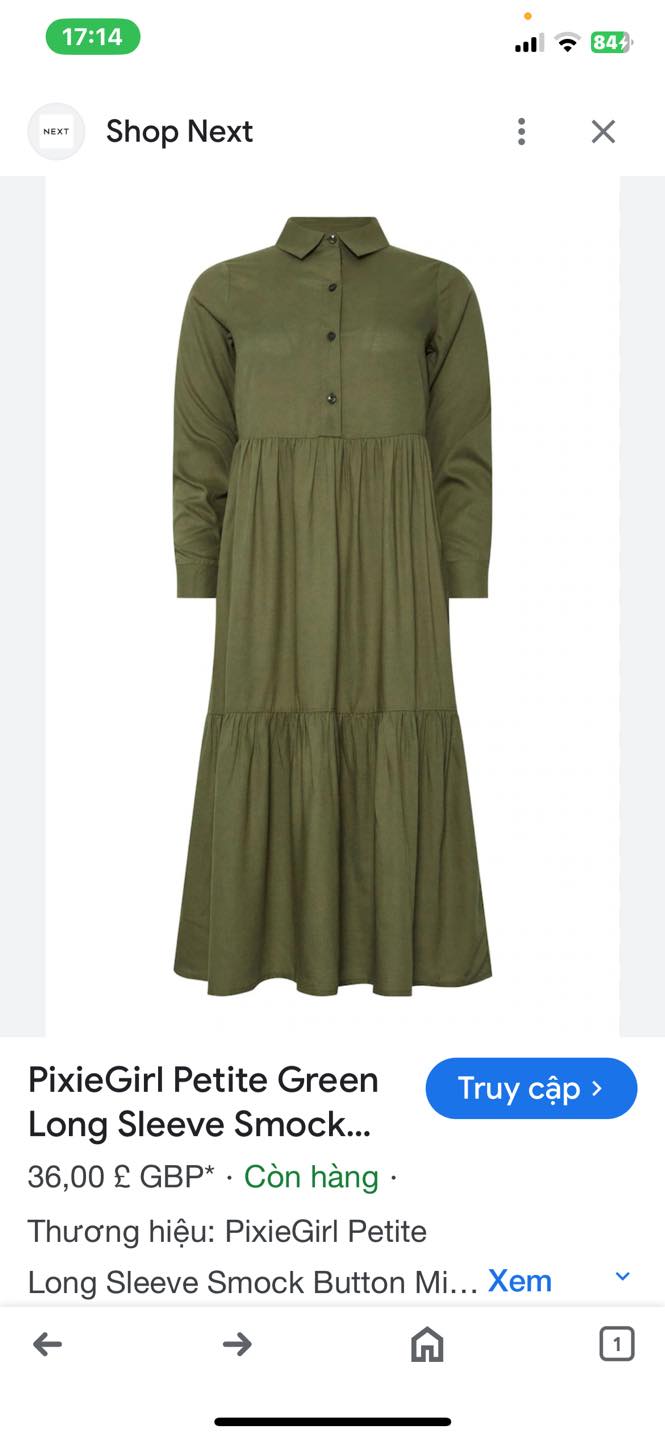Open the Xem link for the description
The width and height of the screenshot is (665, 1440).
click(x=519, y=1281)
